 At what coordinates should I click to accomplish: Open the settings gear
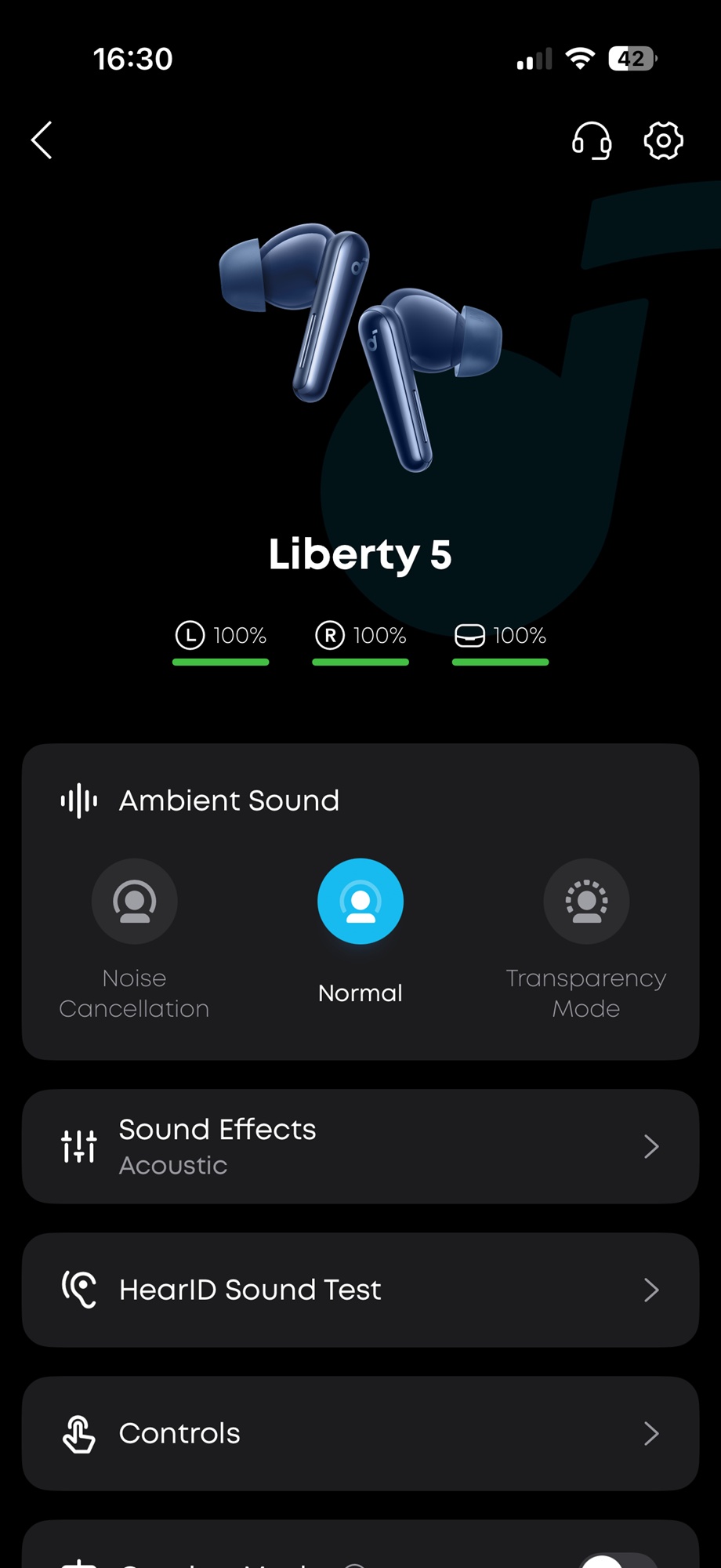coord(663,141)
